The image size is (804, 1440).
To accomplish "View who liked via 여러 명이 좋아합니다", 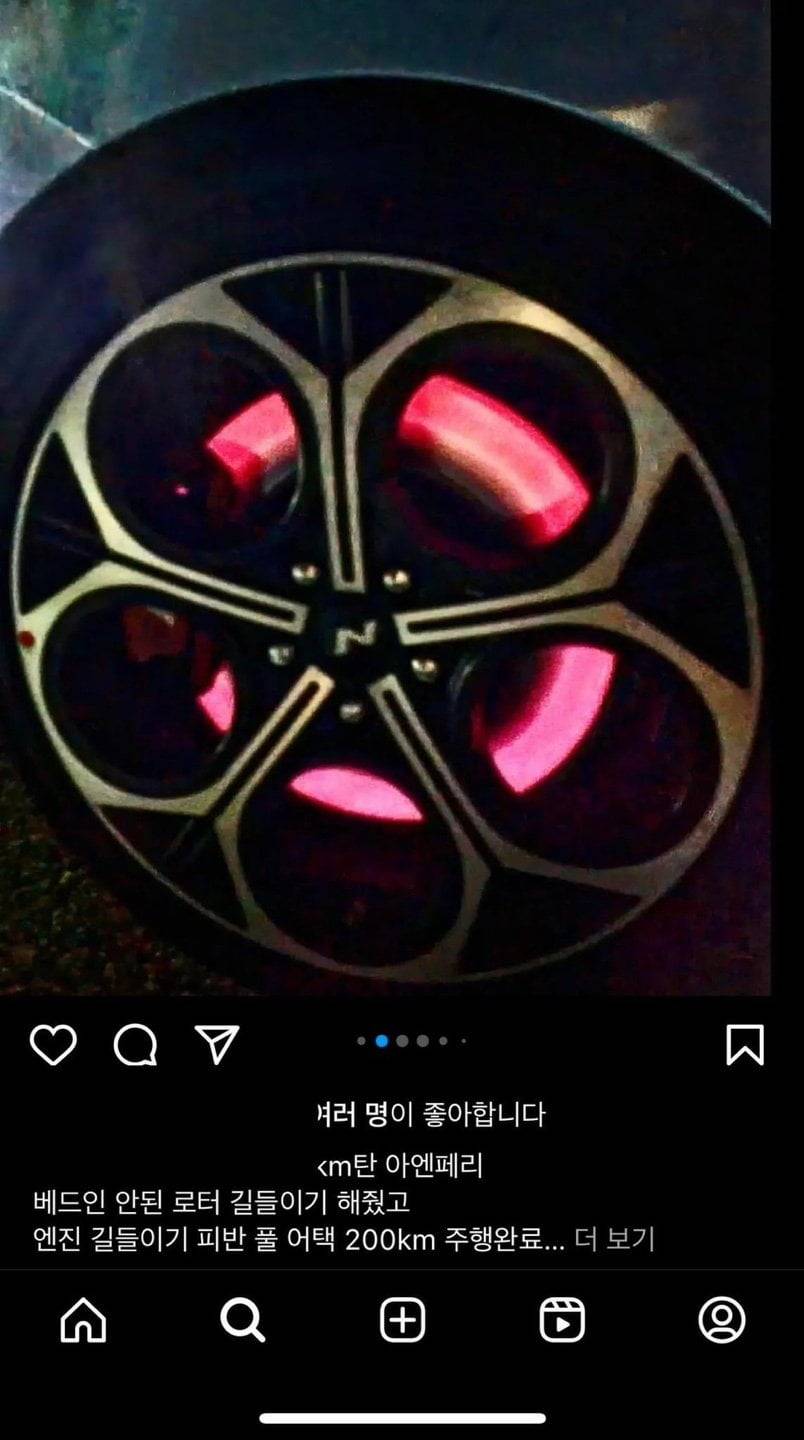I will click(430, 1114).
